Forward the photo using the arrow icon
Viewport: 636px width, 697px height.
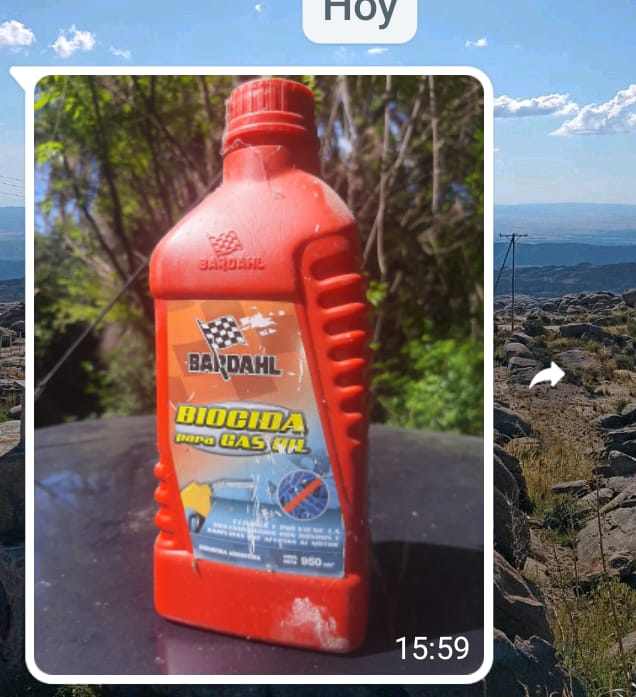click(x=546, y=375)
